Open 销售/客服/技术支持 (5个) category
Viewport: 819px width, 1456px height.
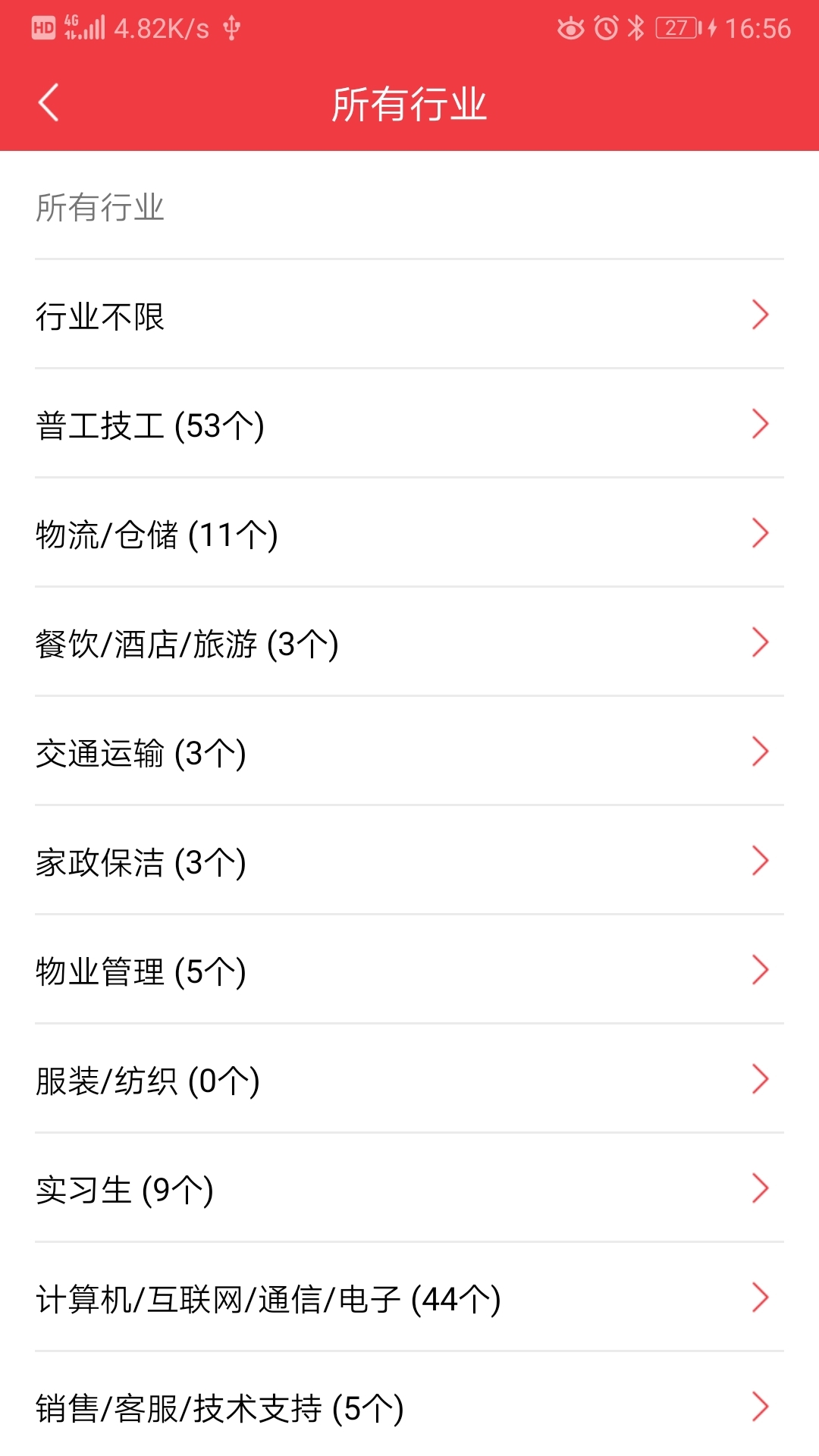[409, 1407]
